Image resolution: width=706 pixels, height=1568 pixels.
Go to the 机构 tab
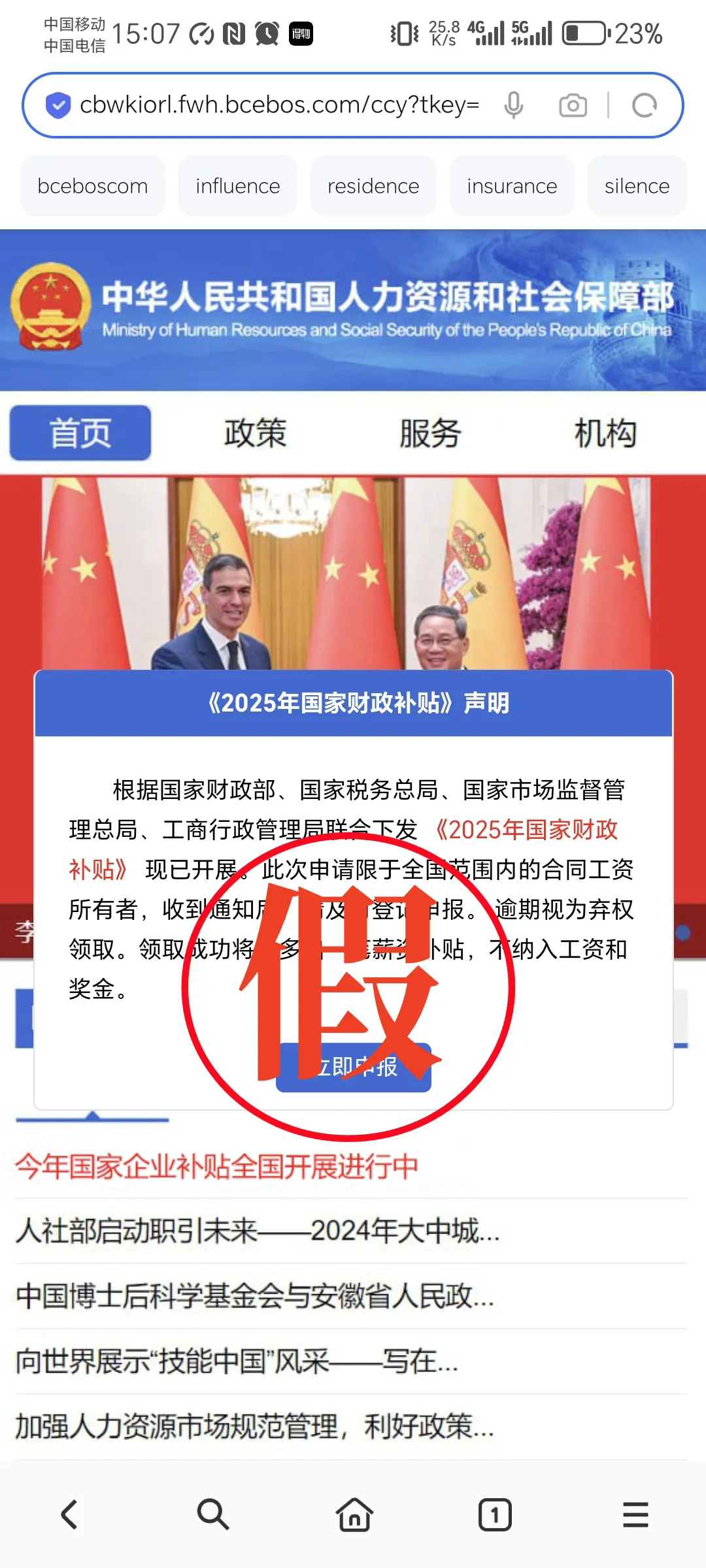(x=605, y=433)
